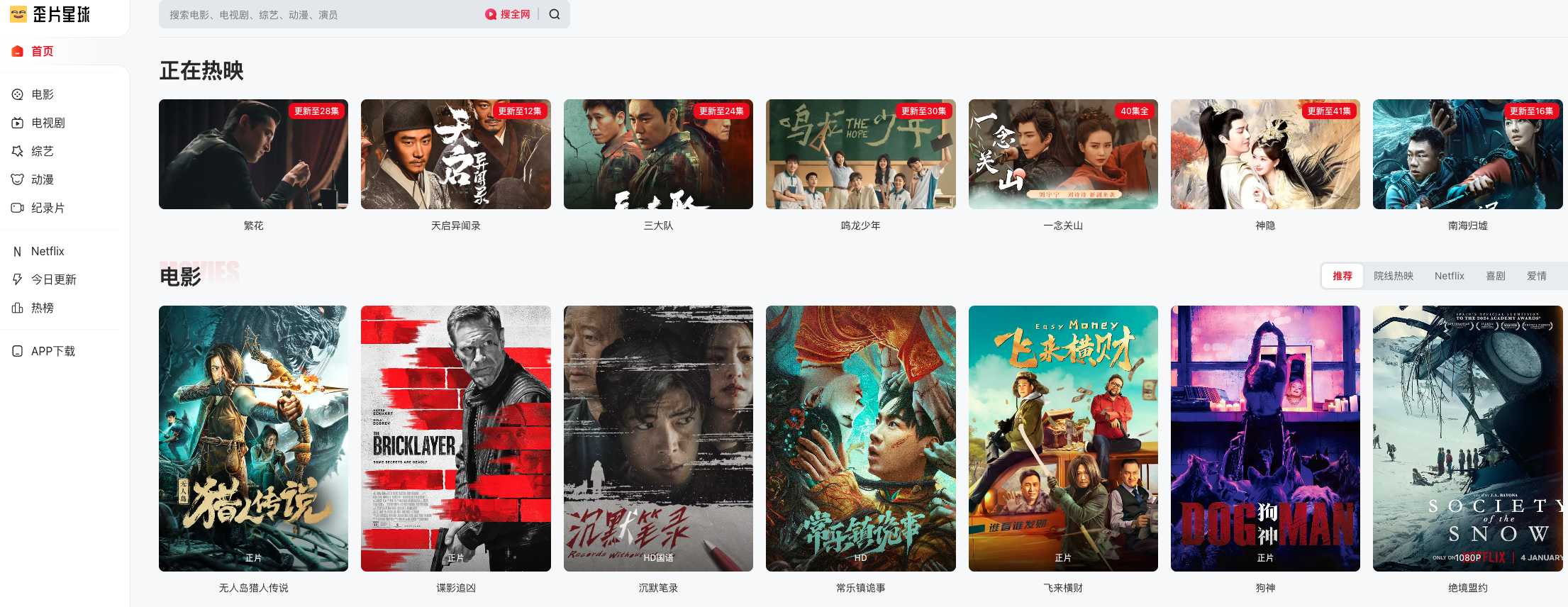
Task: Go to 首页 home page
Action: pos(42,51)
